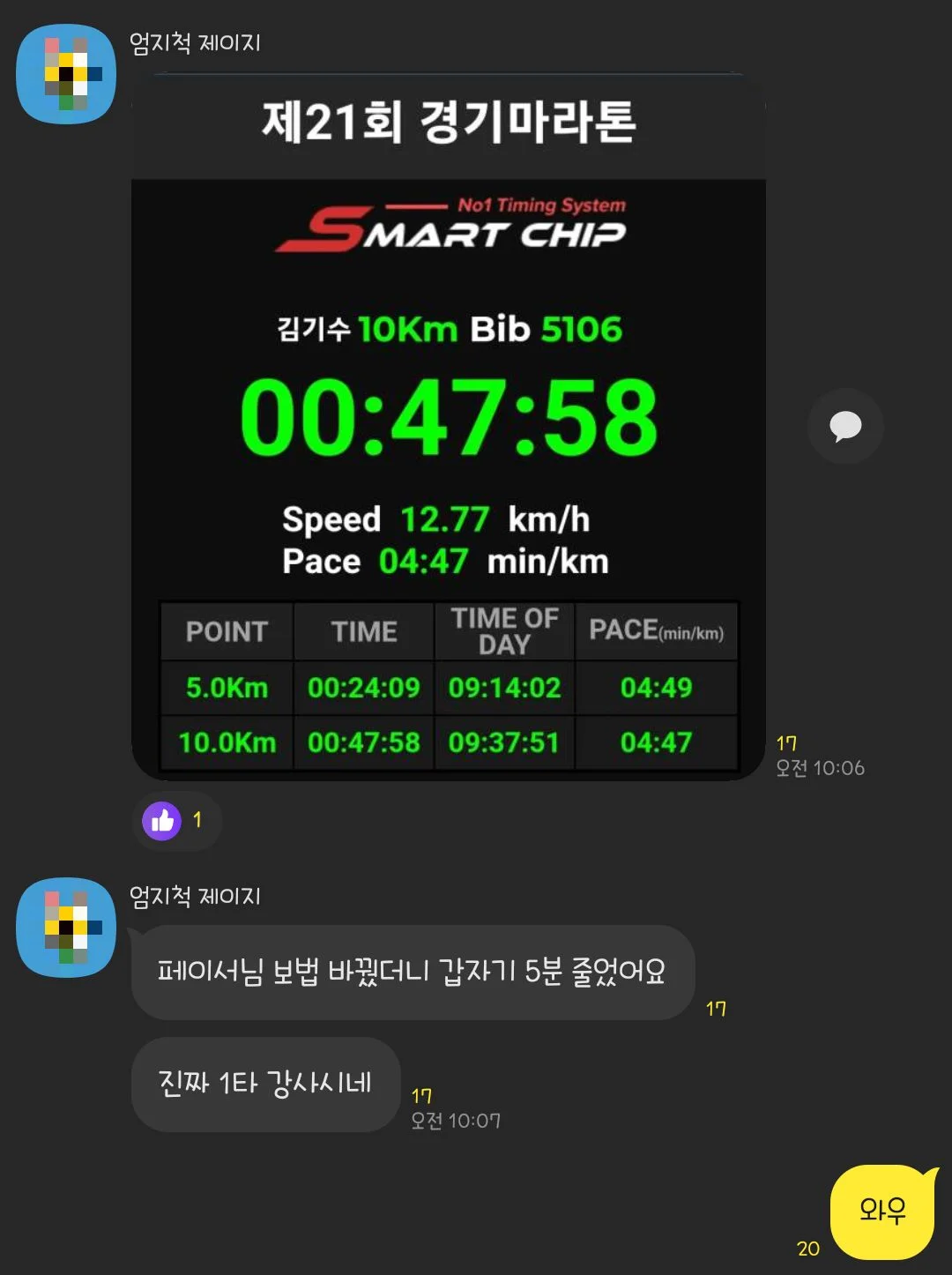Screen dimensions: 952x1275
Task: Select the 5.0Km row in the results table
Action: (x=450, y=689)
